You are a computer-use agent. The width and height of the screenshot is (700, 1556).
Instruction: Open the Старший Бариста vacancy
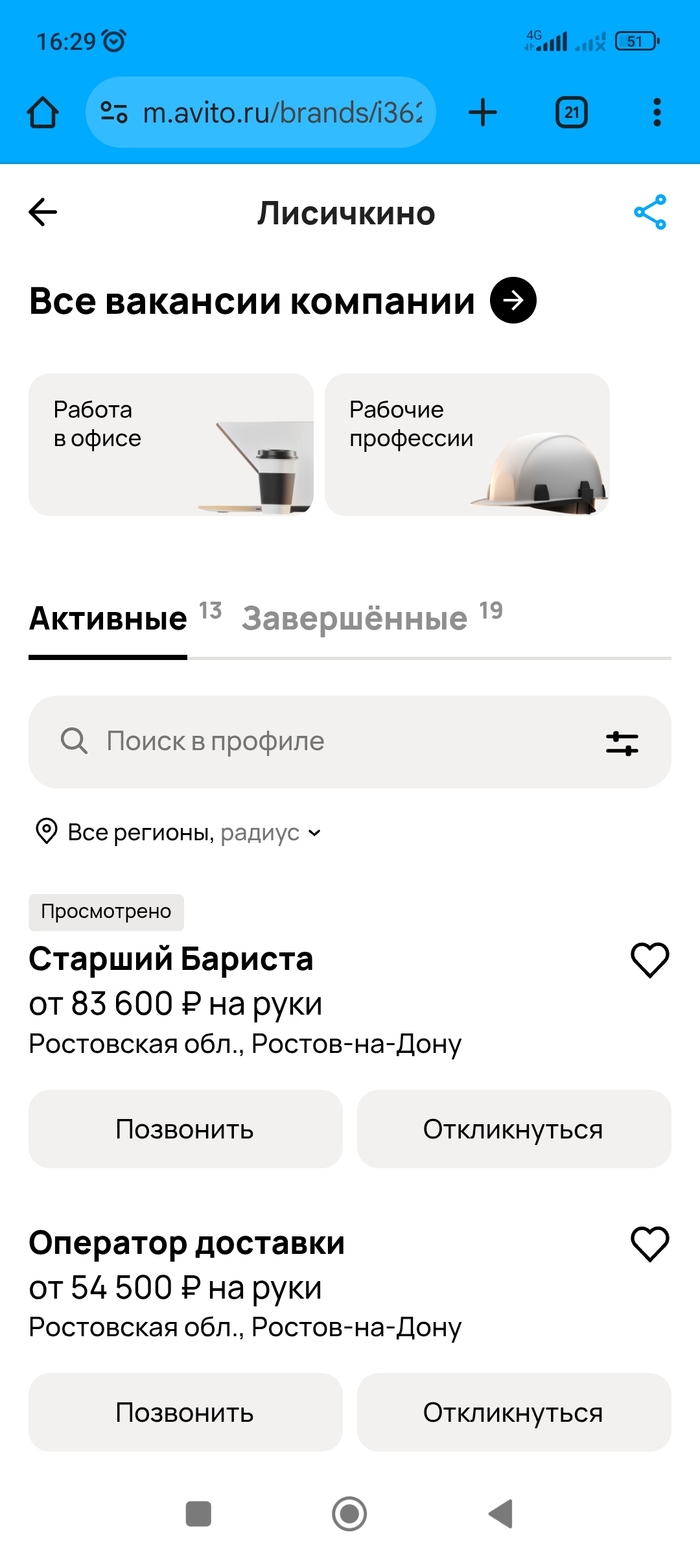[x=171, y=959]
